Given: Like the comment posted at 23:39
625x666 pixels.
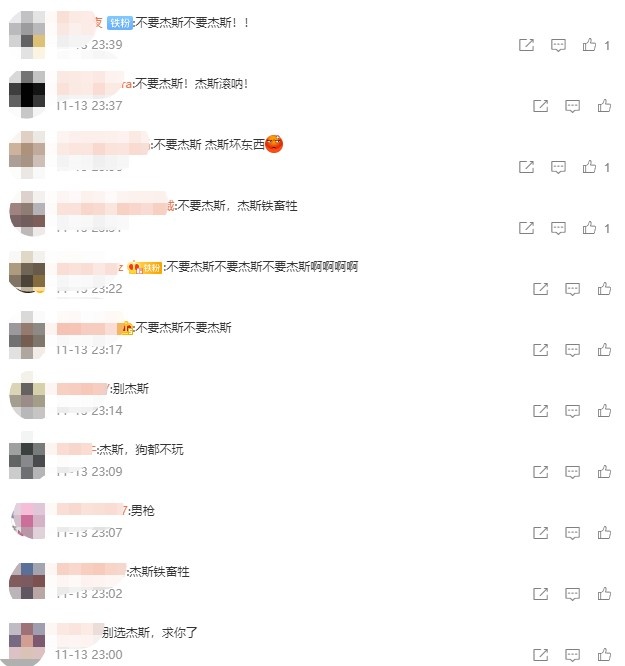Looking at the screenshot, I should (590, 45).
